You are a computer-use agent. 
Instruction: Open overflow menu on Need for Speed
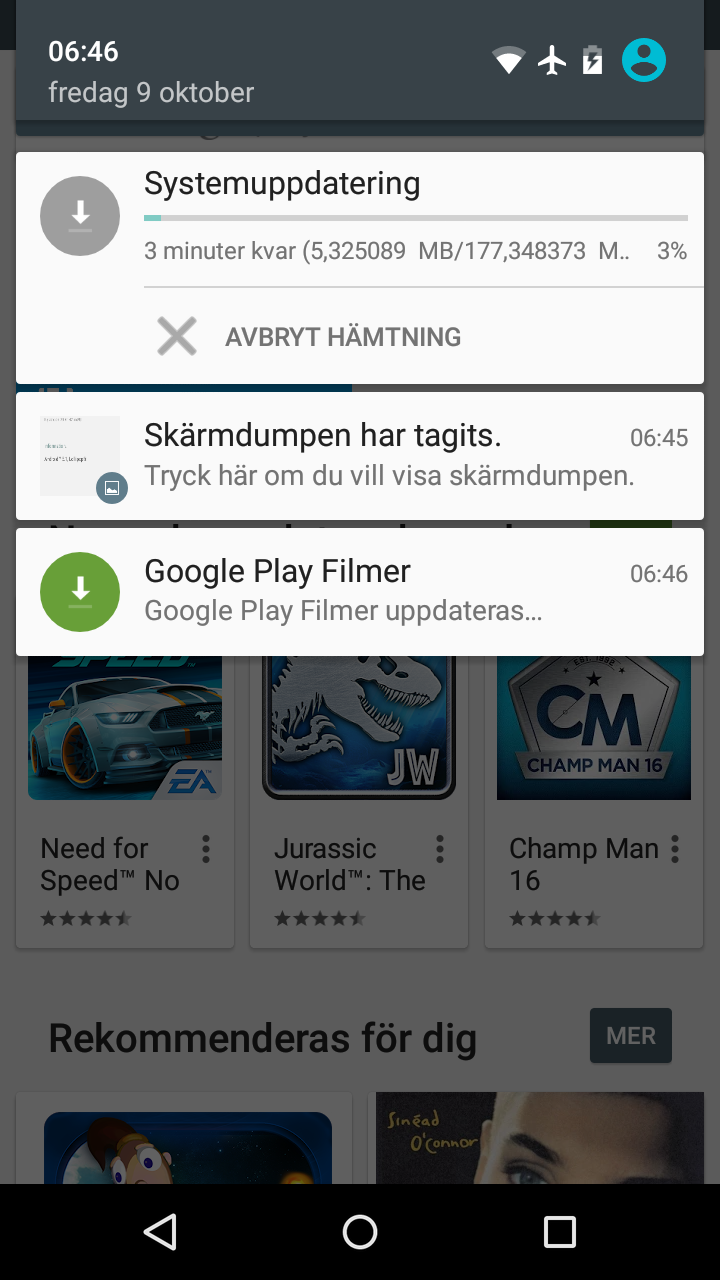[x=206, y=849]
